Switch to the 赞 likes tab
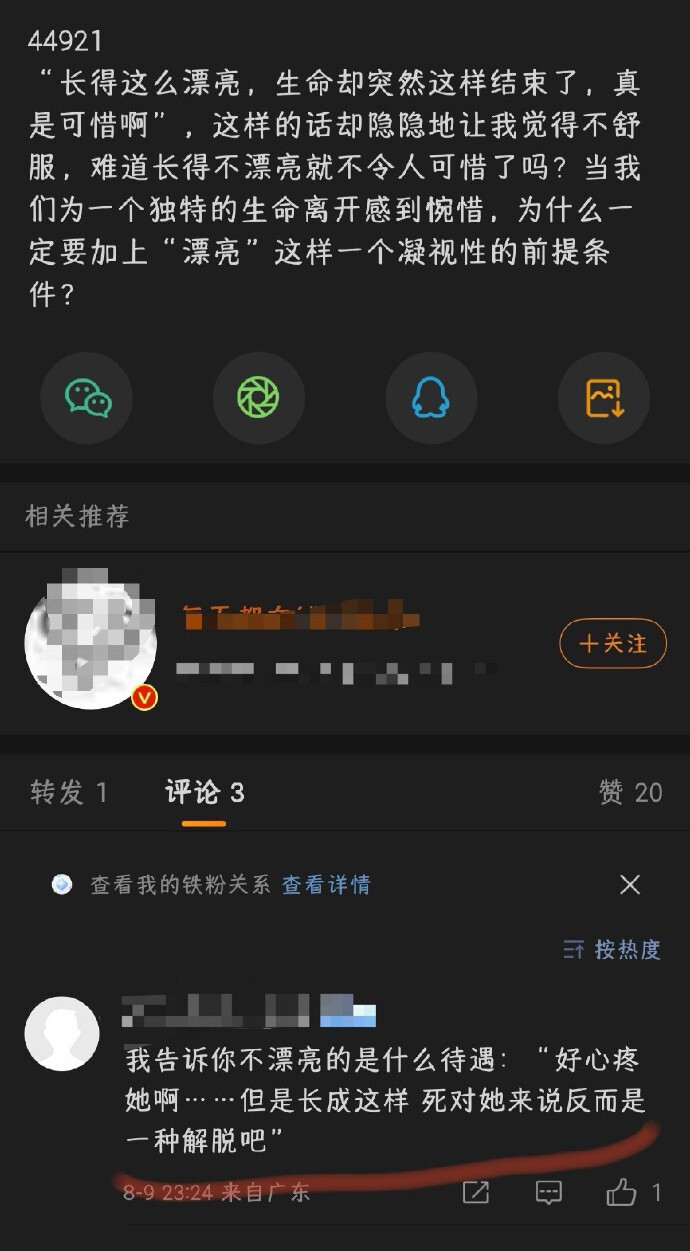Viewport: 690px width, 1251px height. (x=630, y=793)
